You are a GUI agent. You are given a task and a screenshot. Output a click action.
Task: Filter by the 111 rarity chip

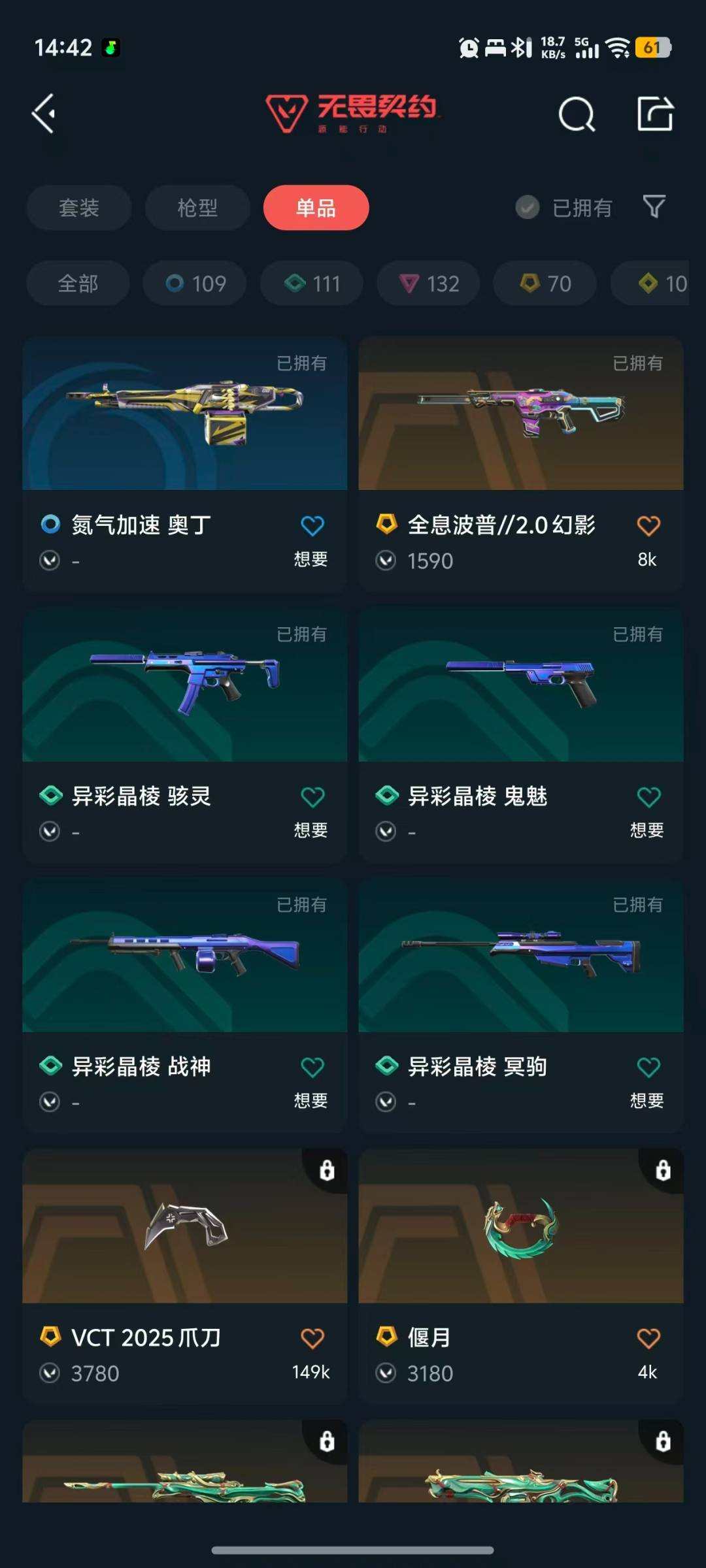pos(312,284)
